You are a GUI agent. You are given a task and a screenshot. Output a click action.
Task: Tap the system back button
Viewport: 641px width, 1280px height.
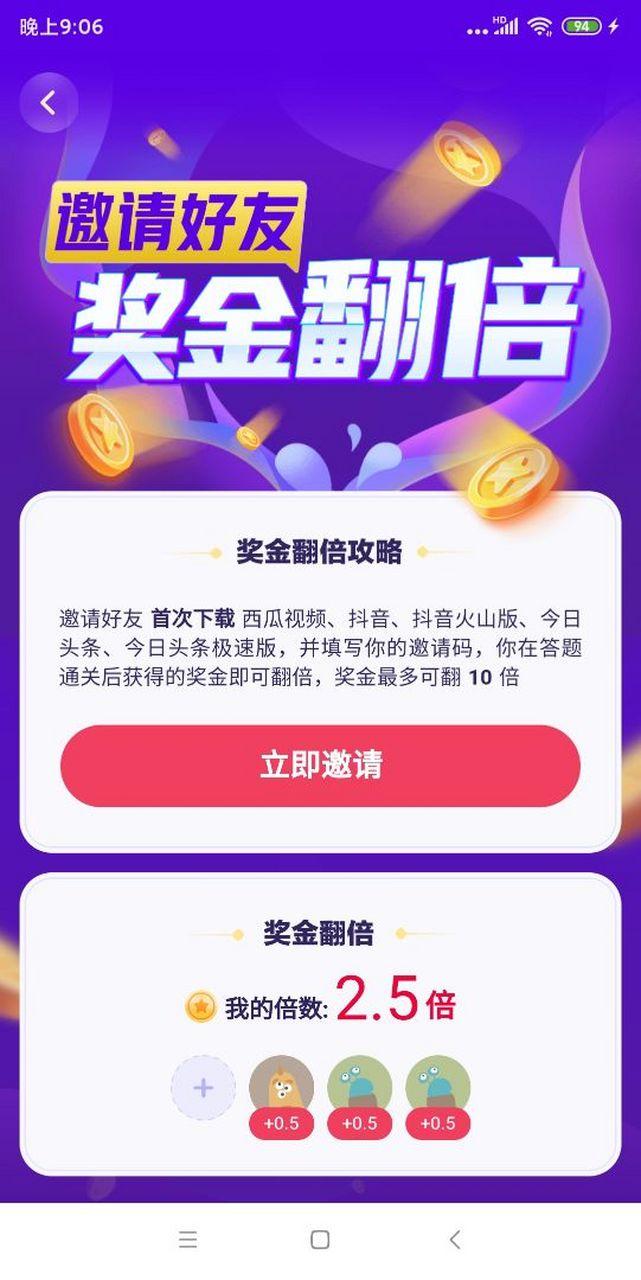click(454, 1240)
